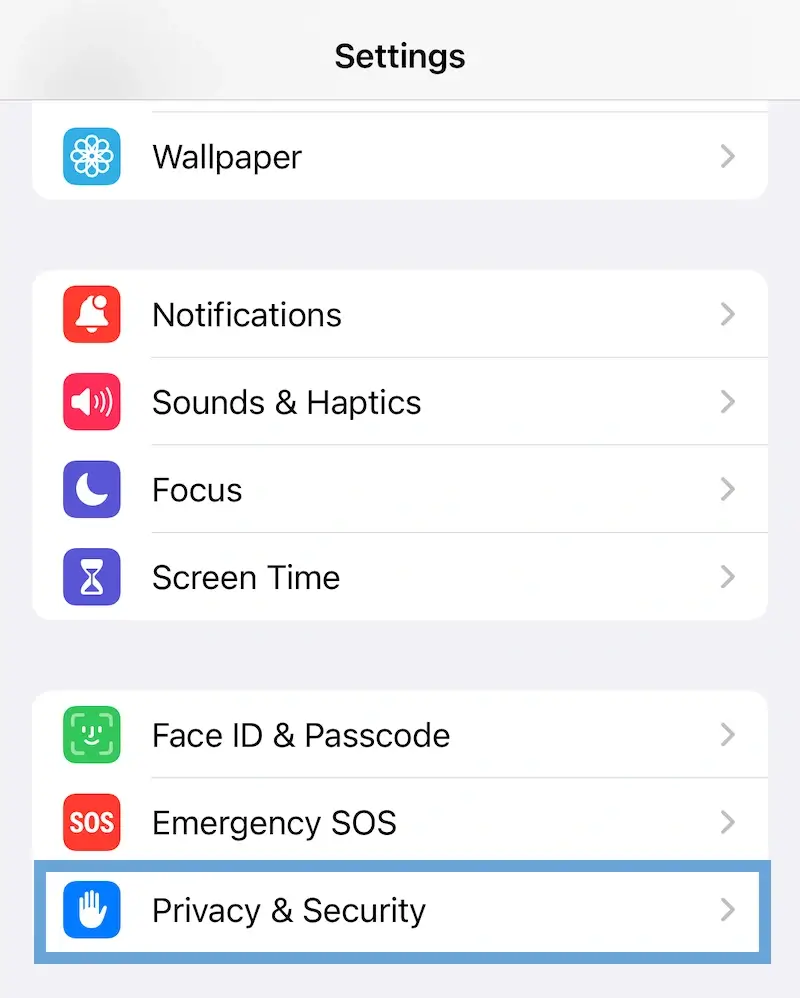800x998 pixels.
Task: Tap the Focus crescent moon icon
Action: click(91, 489)
